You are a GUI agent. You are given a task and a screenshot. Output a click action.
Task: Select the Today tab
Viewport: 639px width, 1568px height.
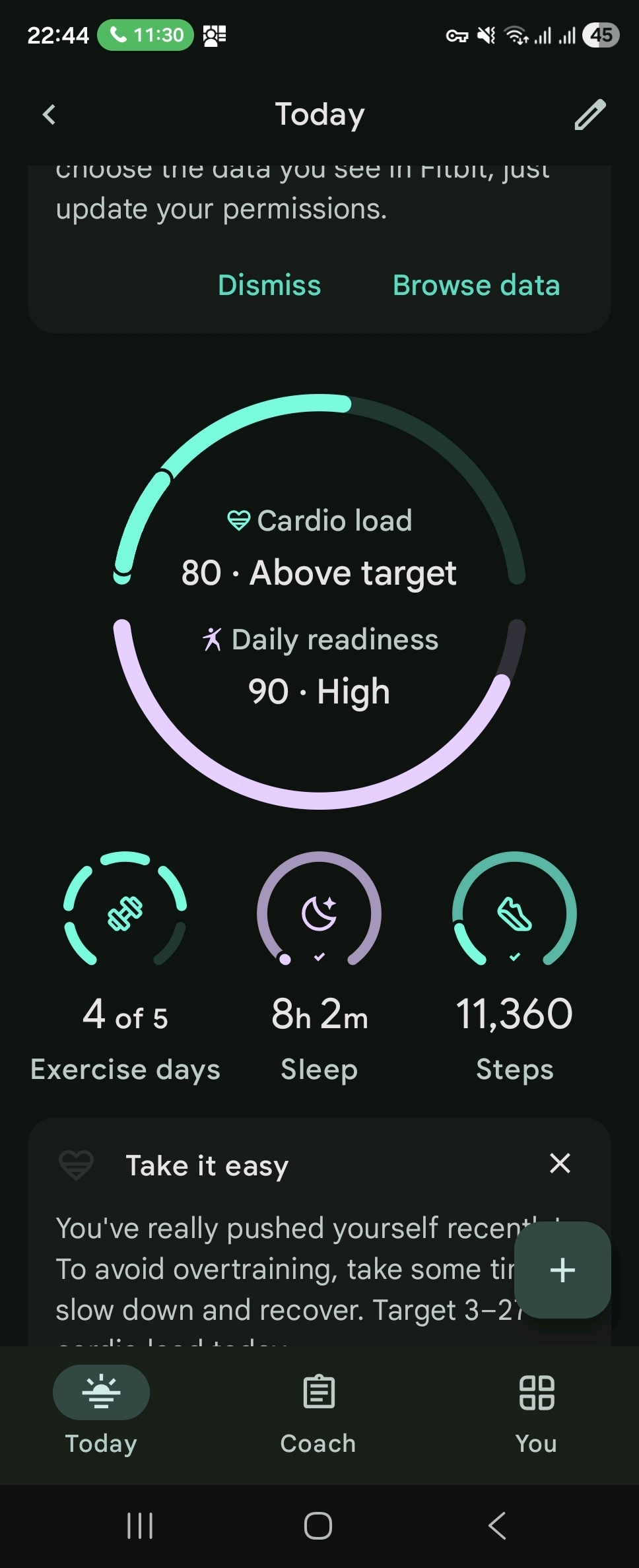[101, 1409]
